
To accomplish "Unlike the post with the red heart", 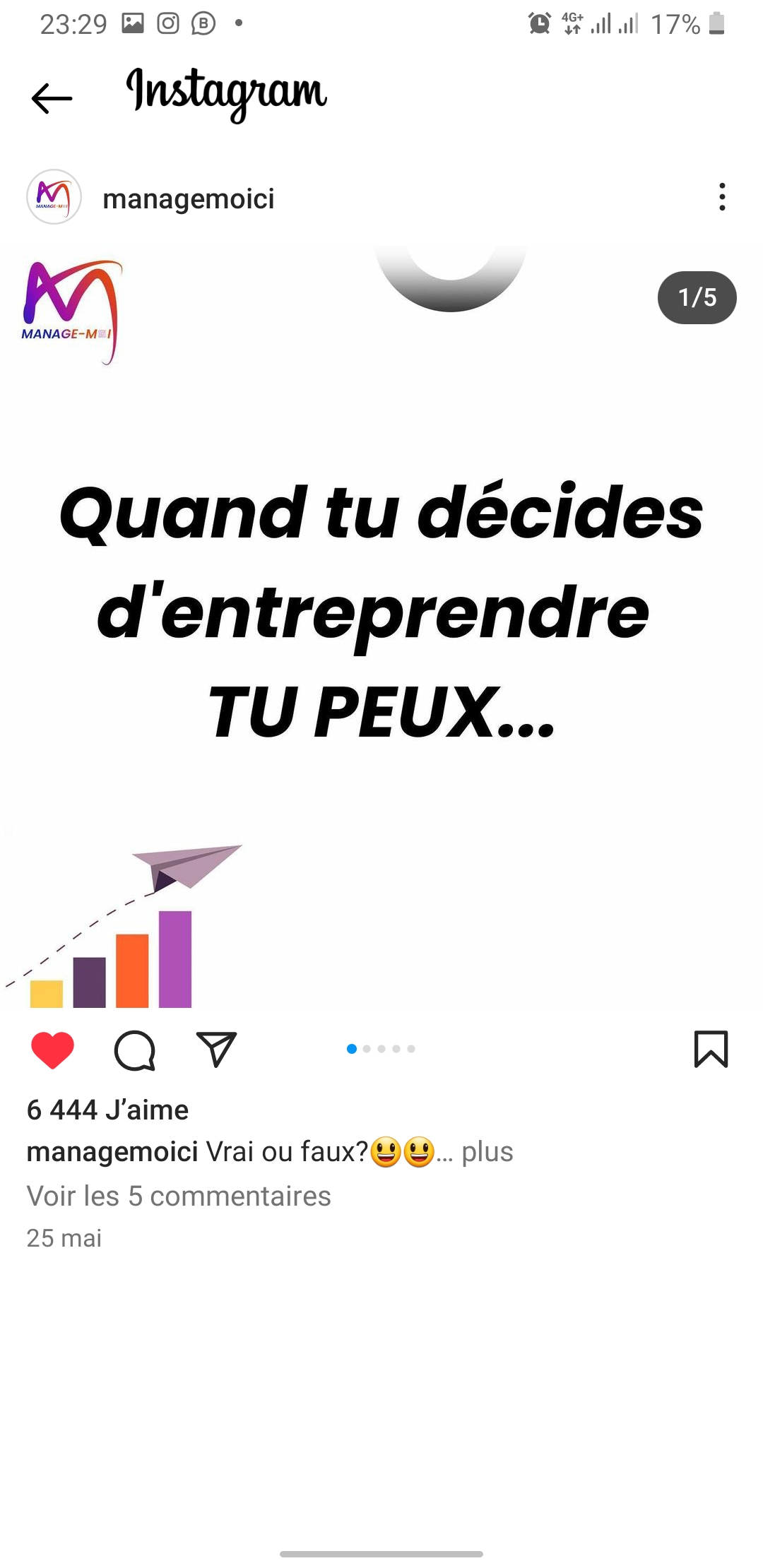I will [x=53, y=1050].
